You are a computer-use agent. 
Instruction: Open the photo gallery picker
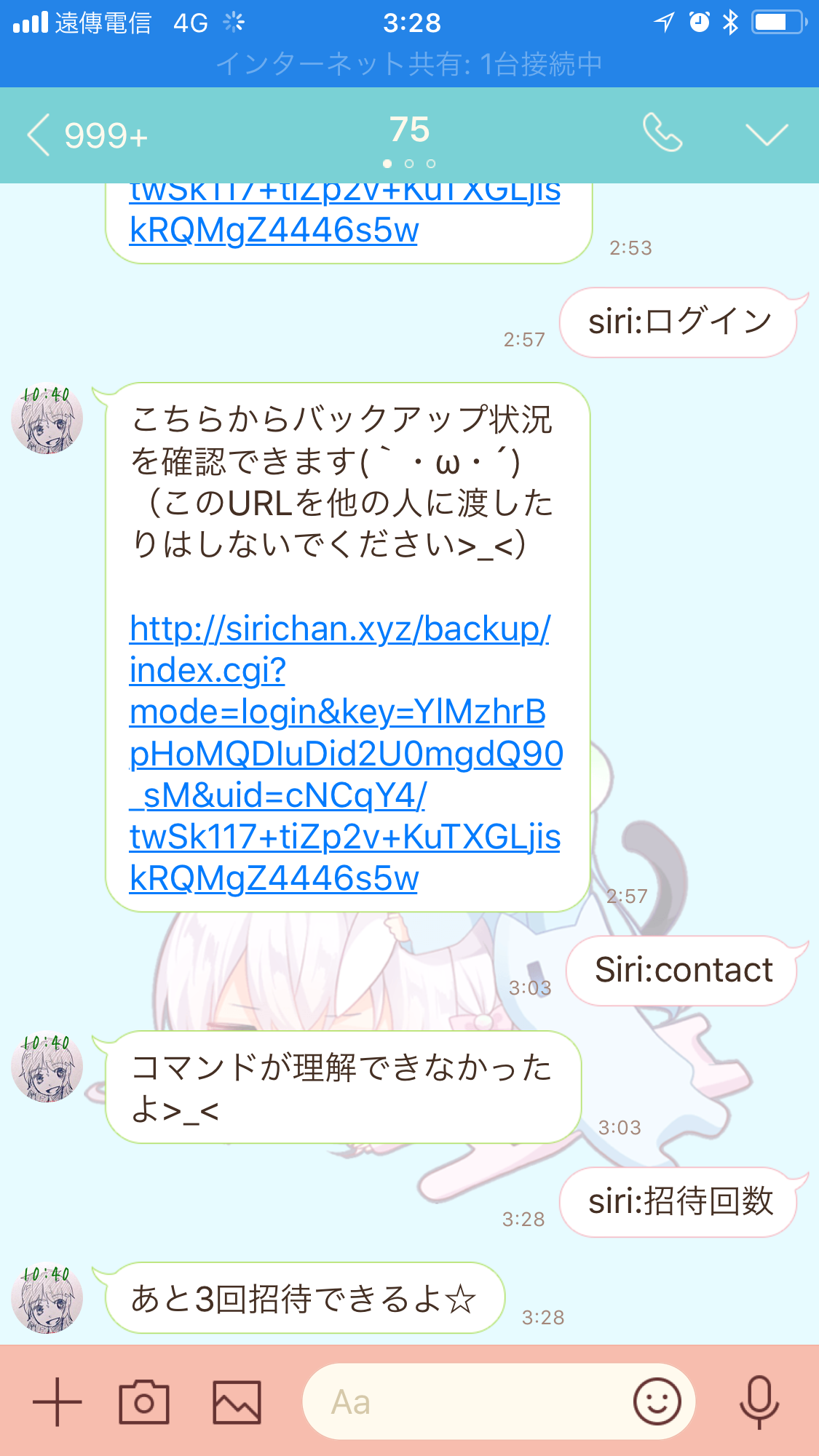[237, 1401]
